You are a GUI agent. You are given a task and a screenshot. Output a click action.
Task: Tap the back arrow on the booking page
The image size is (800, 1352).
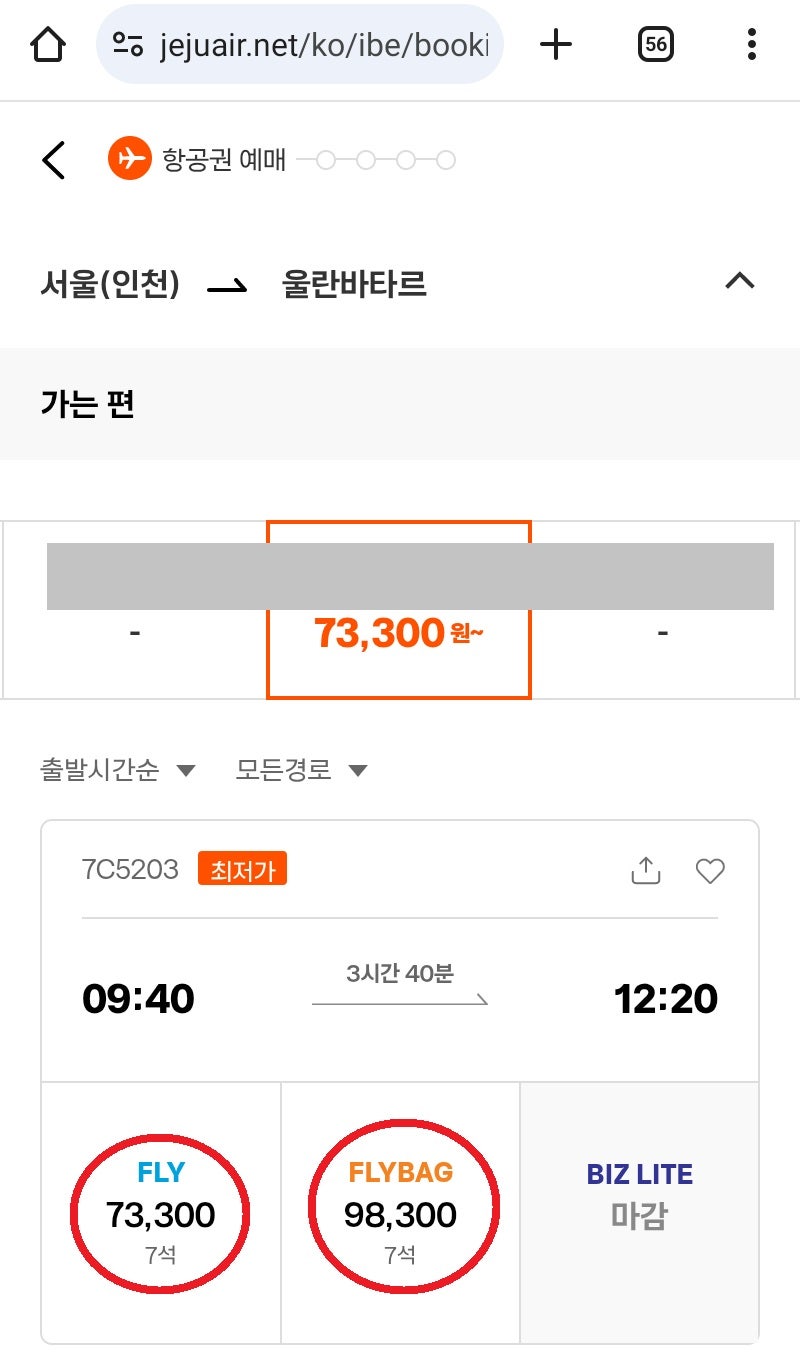click(52, 159)
